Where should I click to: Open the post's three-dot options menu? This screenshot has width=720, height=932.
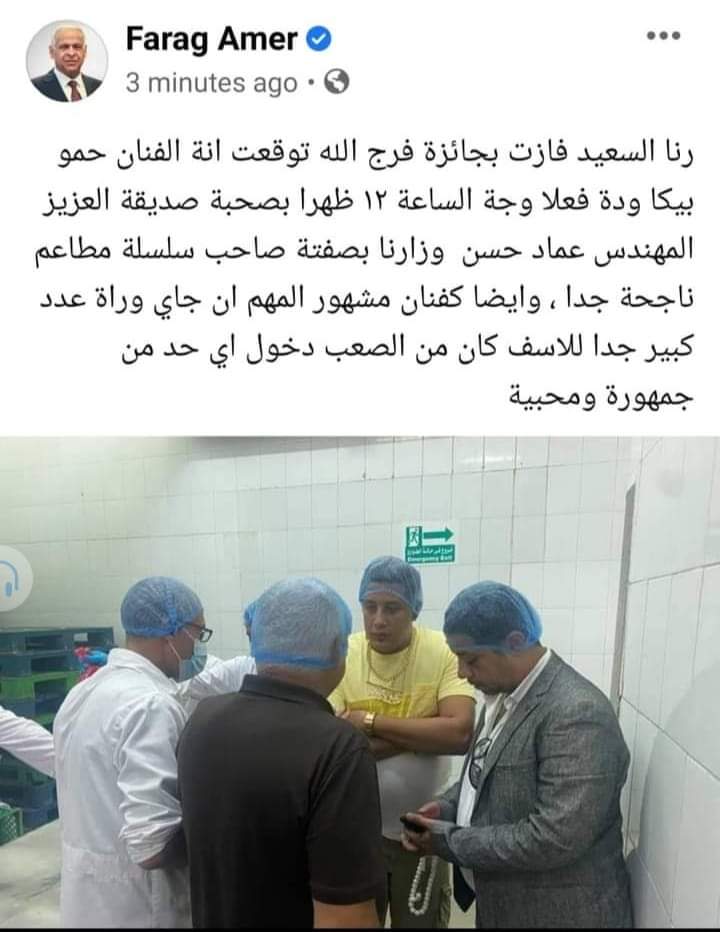[x=663, y=38]
